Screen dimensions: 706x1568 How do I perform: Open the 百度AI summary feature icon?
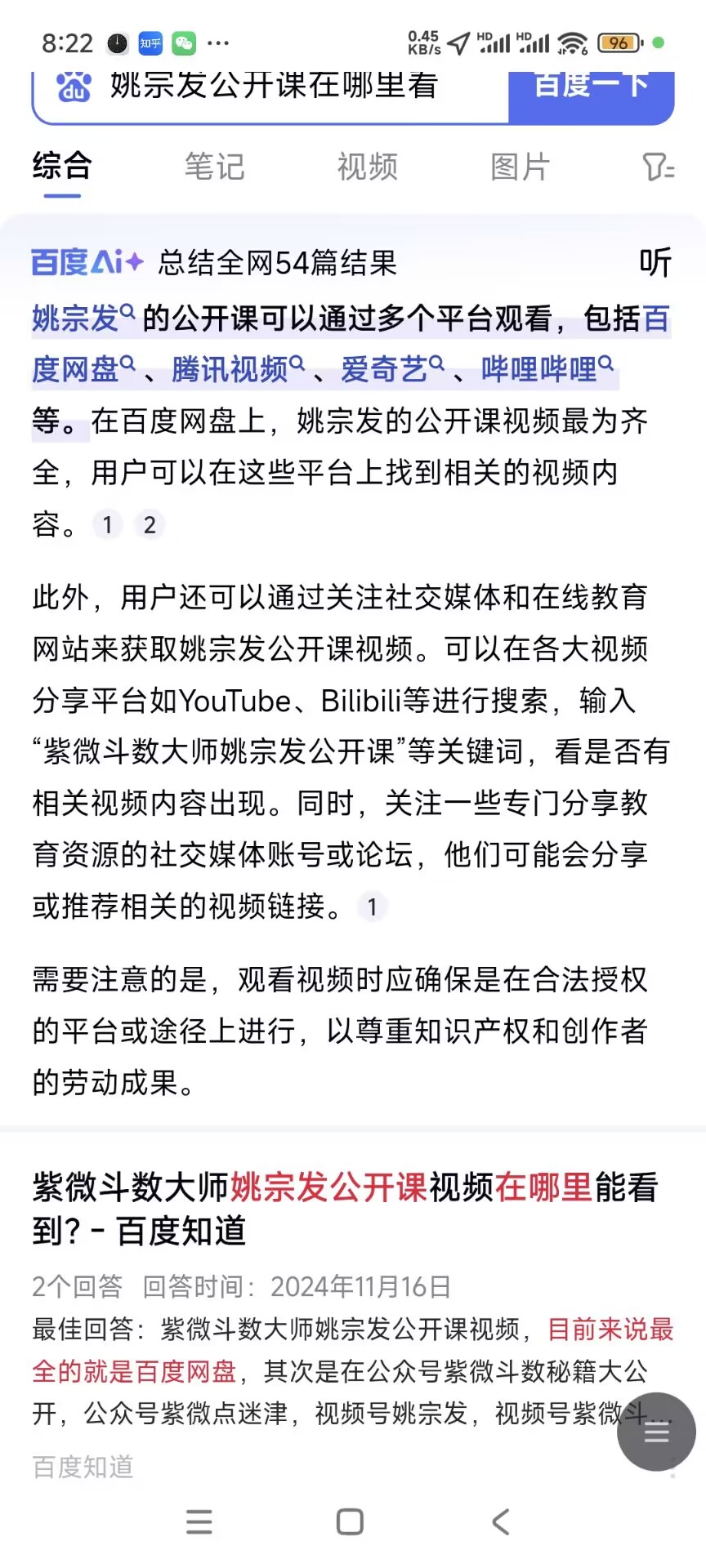pyautogui.click(x=86, y=263)
